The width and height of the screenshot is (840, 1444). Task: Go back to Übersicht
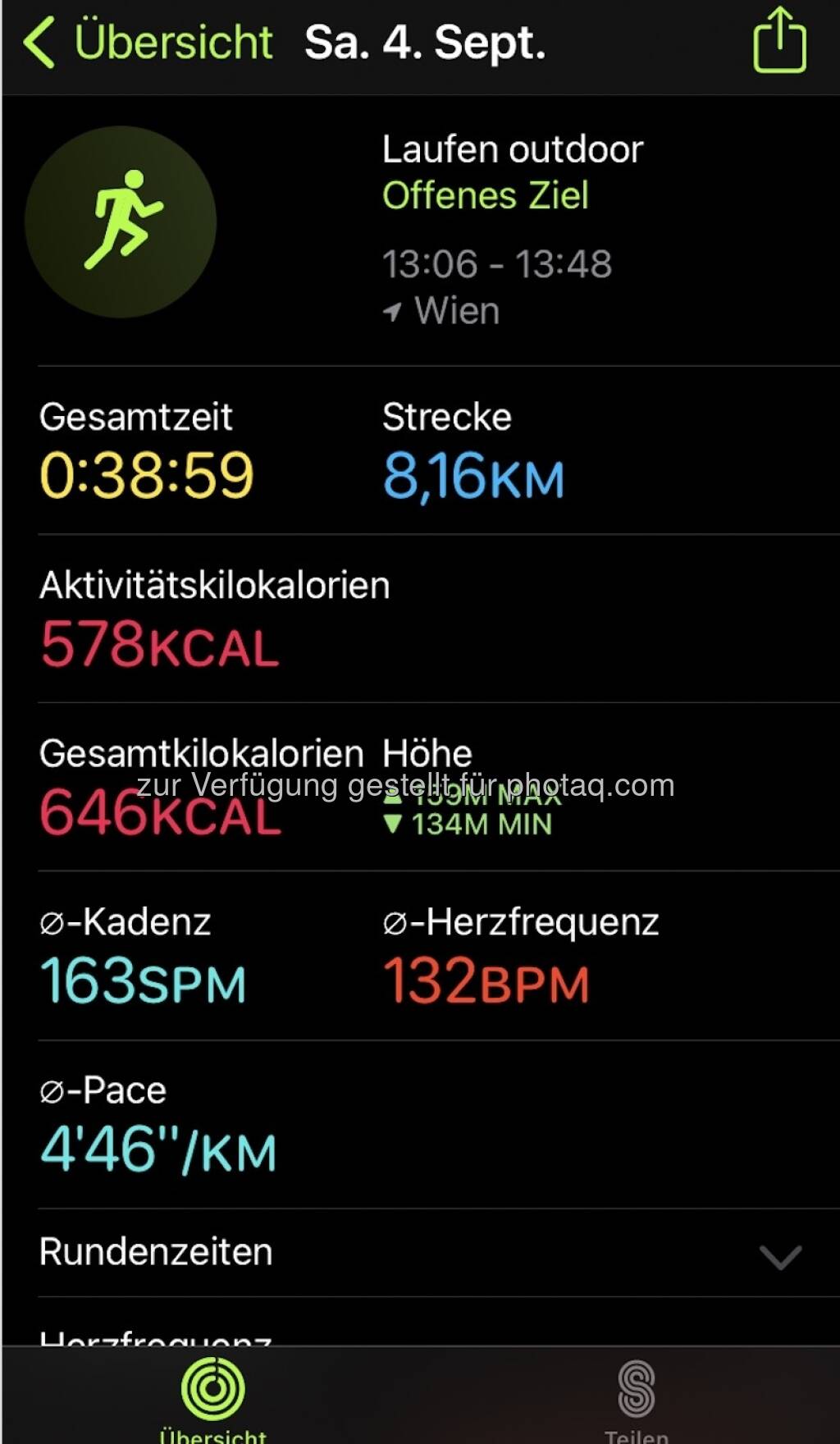click(148, 43)
